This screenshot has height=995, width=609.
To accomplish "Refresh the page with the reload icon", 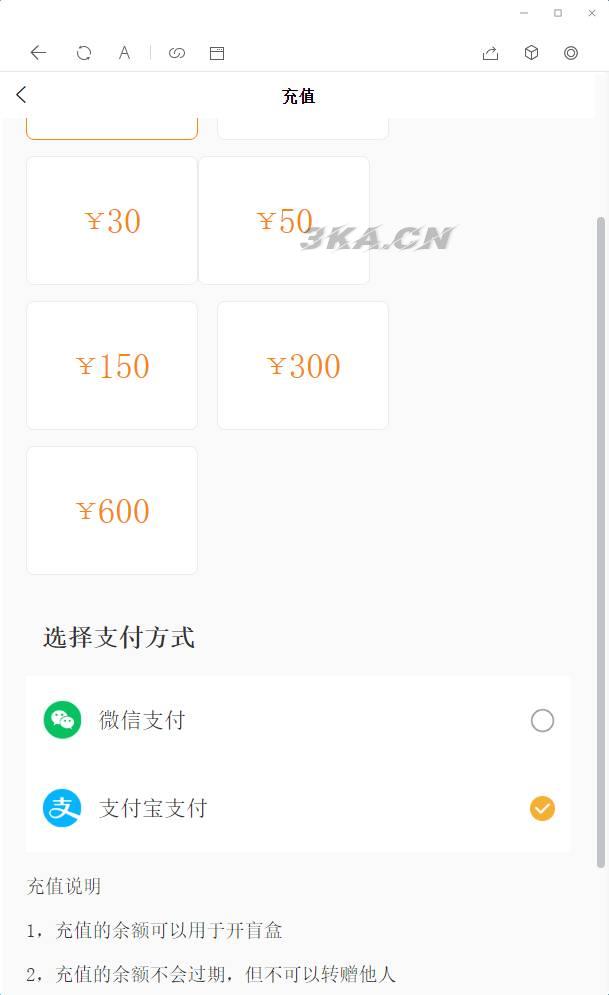I will pyautogui.click(x=84, y=53).
